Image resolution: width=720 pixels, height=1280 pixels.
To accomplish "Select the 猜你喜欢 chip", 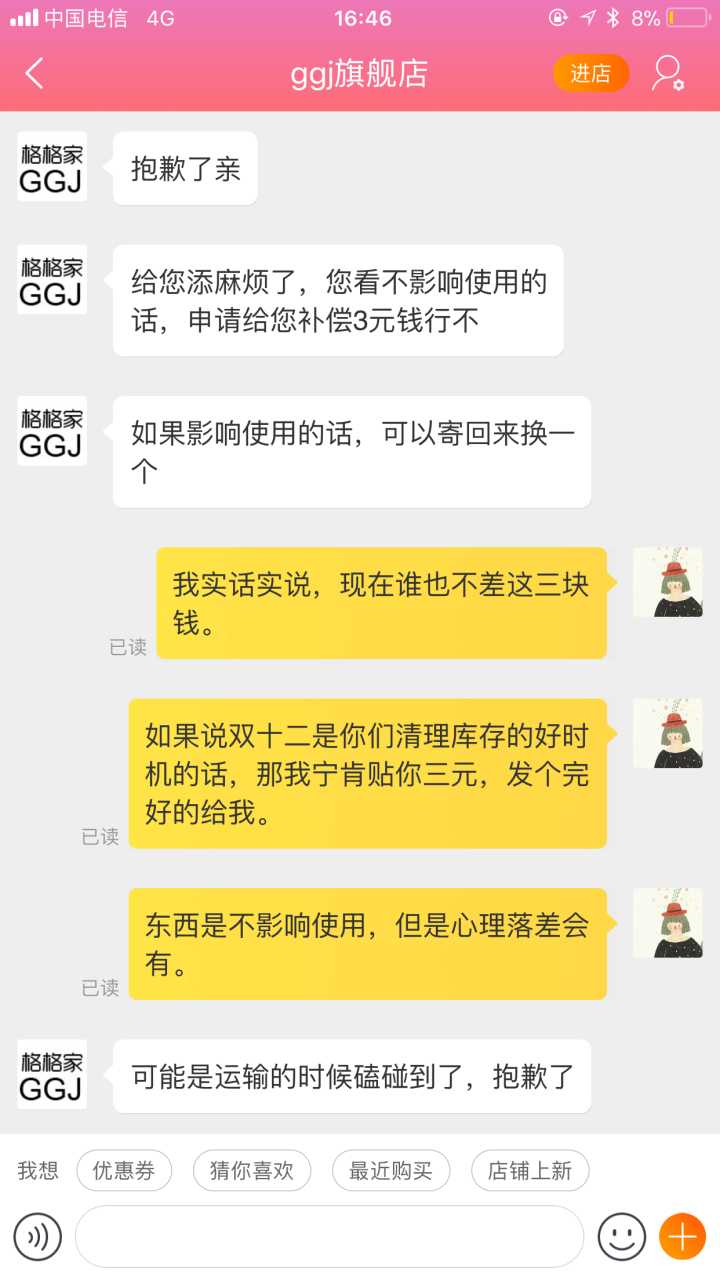I will click(x=251, y=1171).
